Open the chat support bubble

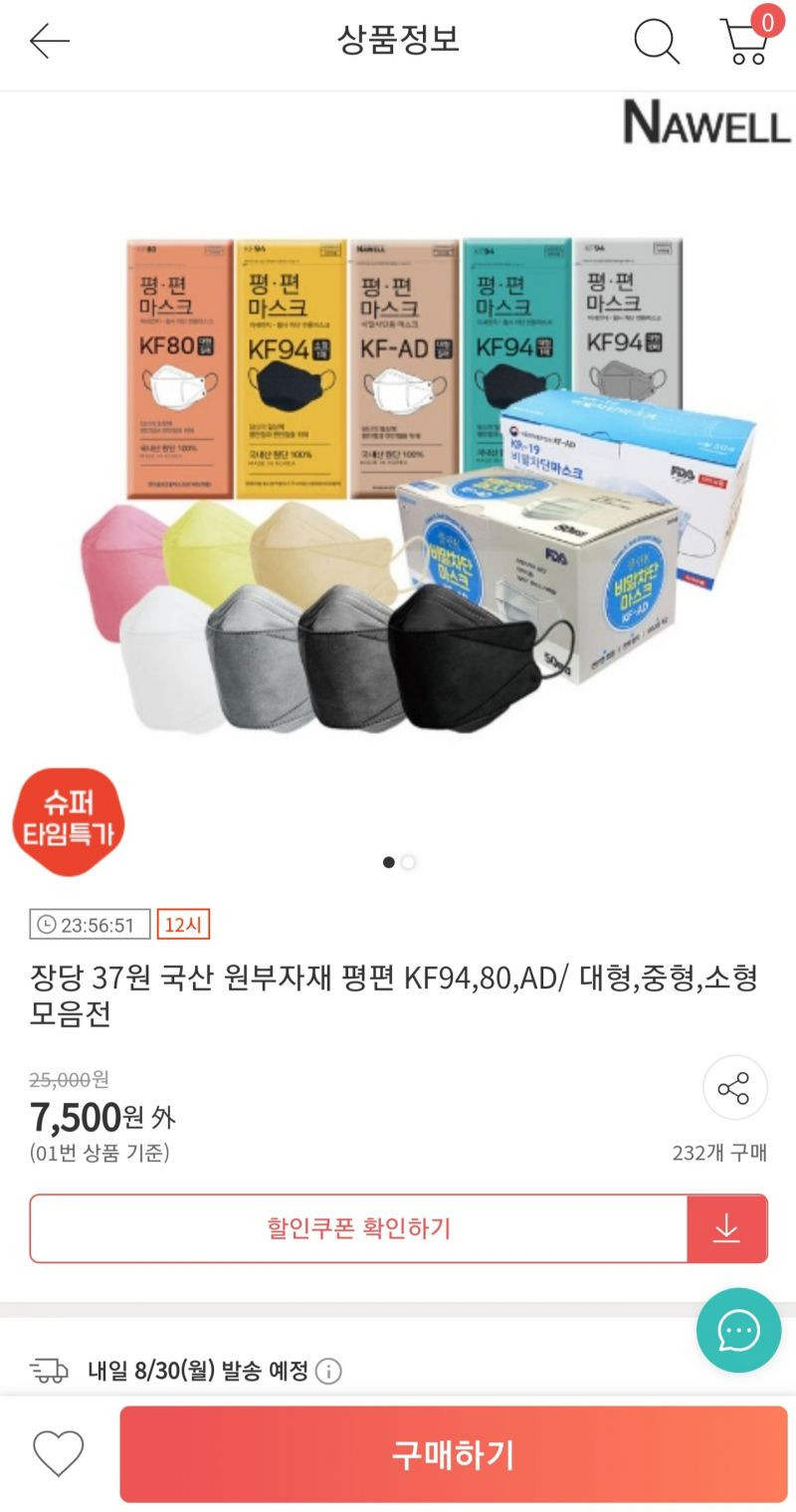(738, 1330)
